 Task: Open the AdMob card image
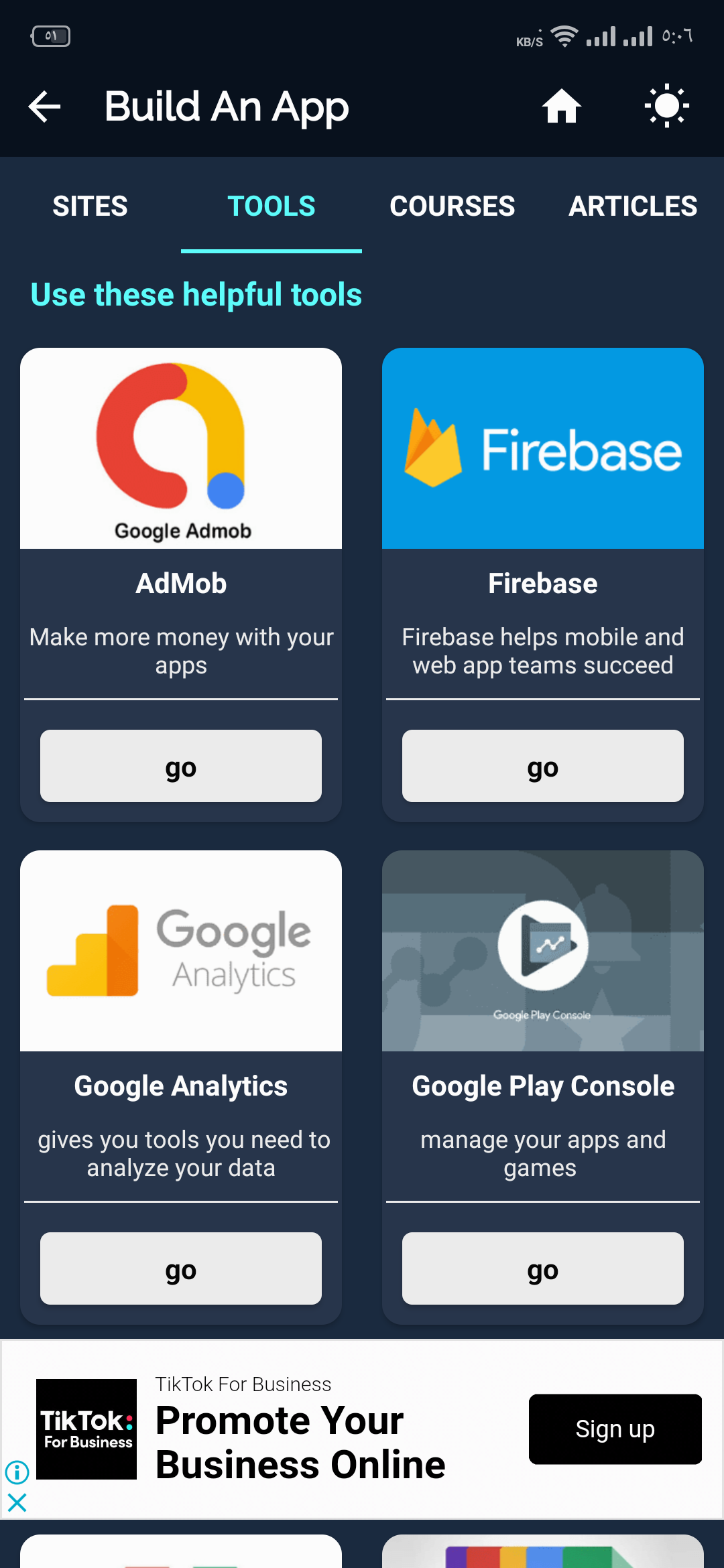point(181,448)
